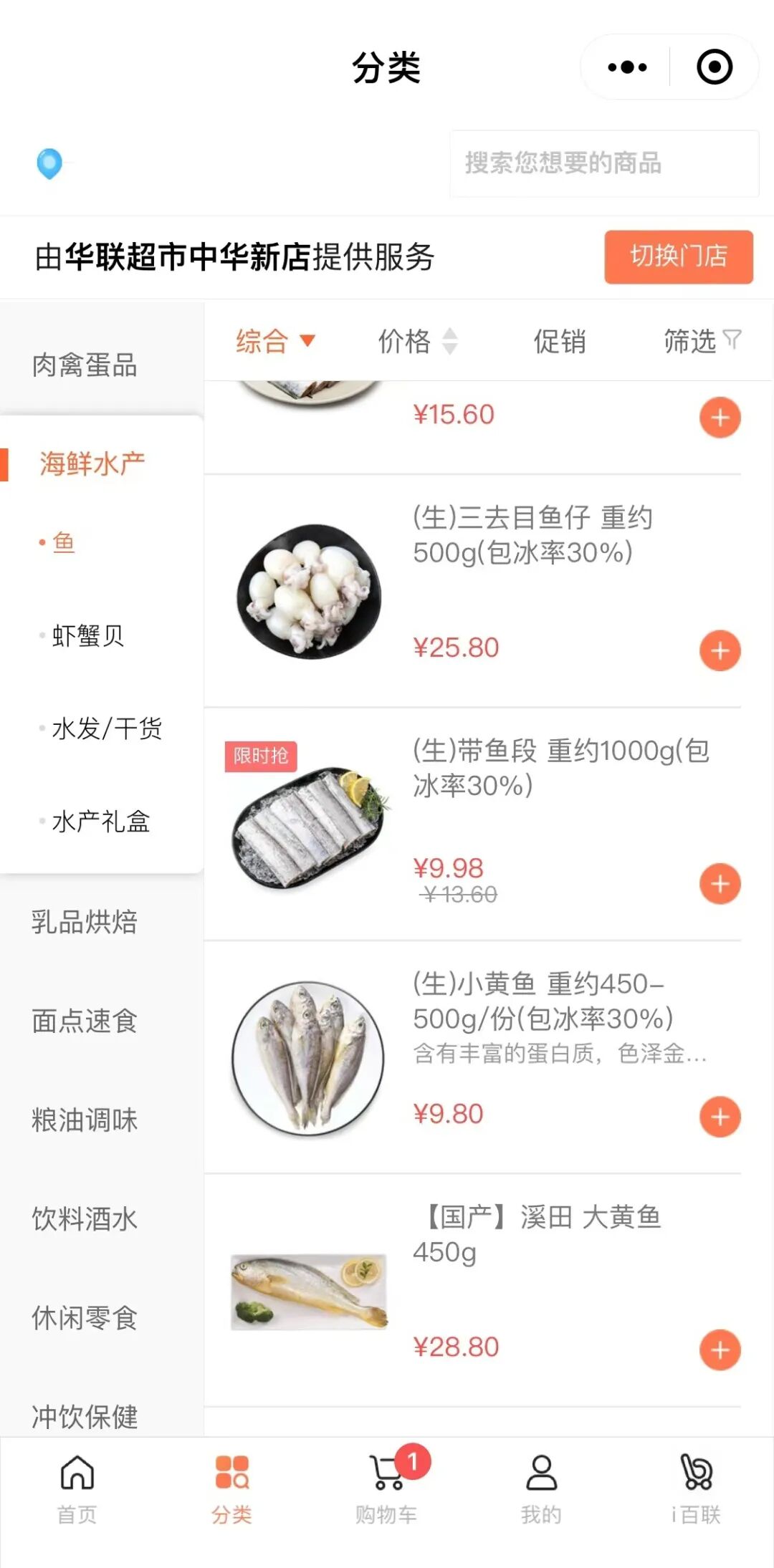Tap the search box for products

pos(603,163)
